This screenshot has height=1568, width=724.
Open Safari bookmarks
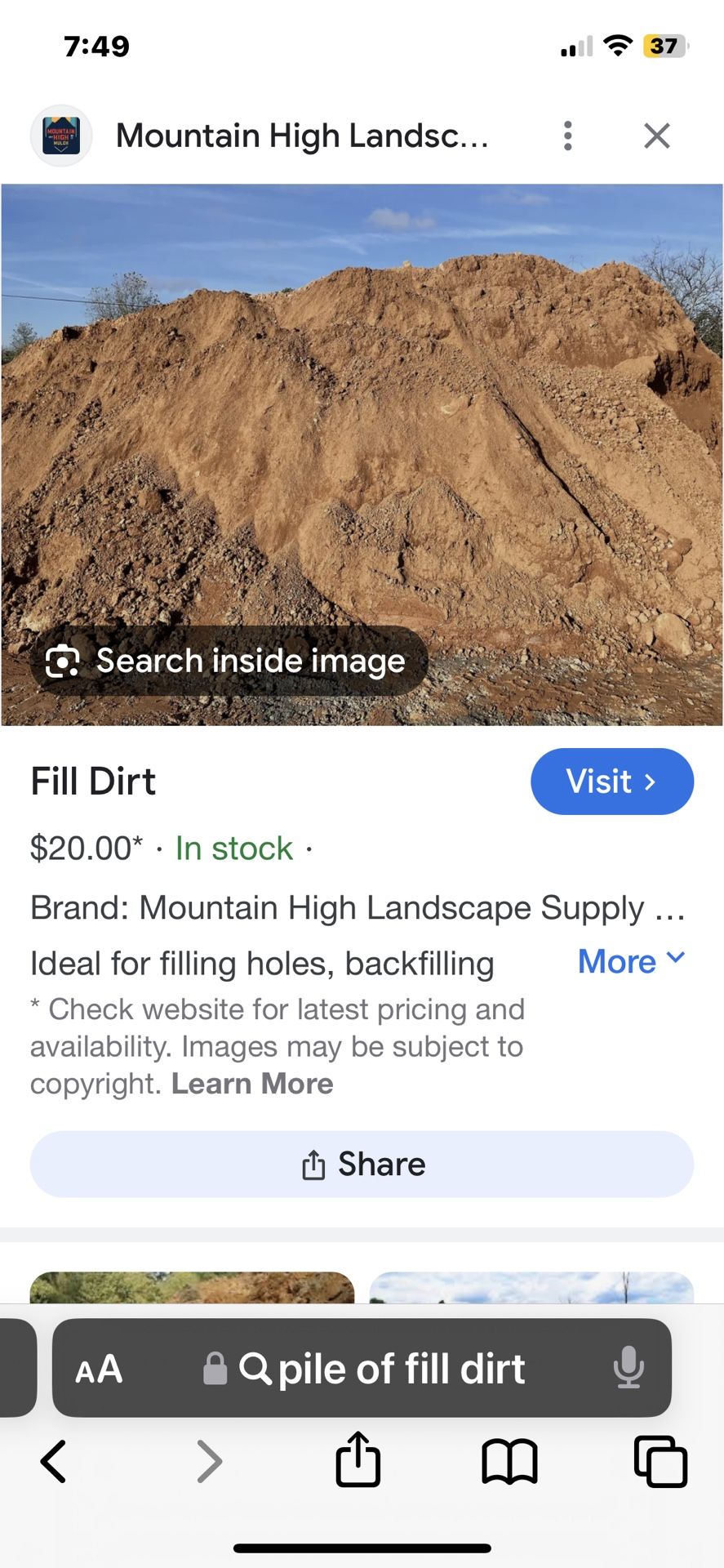(509, 1461)
